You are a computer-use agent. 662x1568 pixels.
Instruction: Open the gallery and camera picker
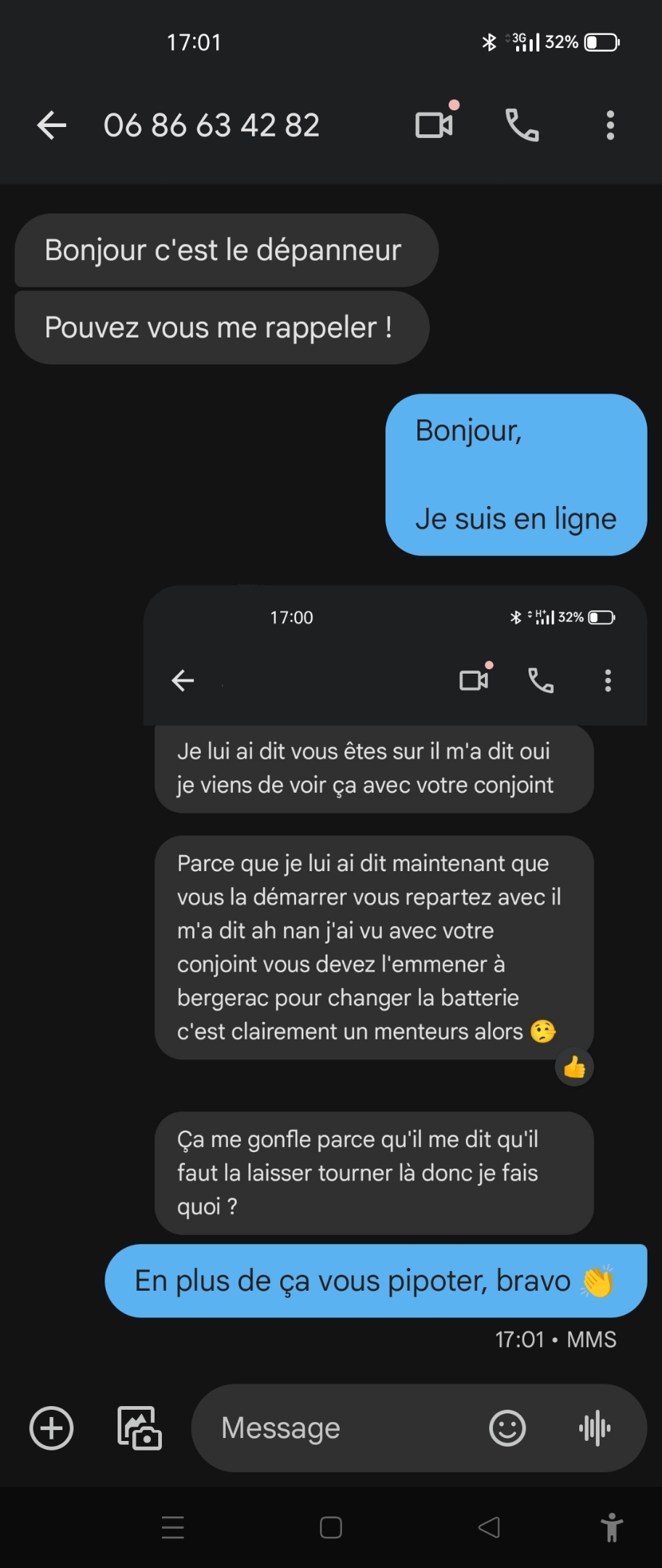[x=139, y=1428]
